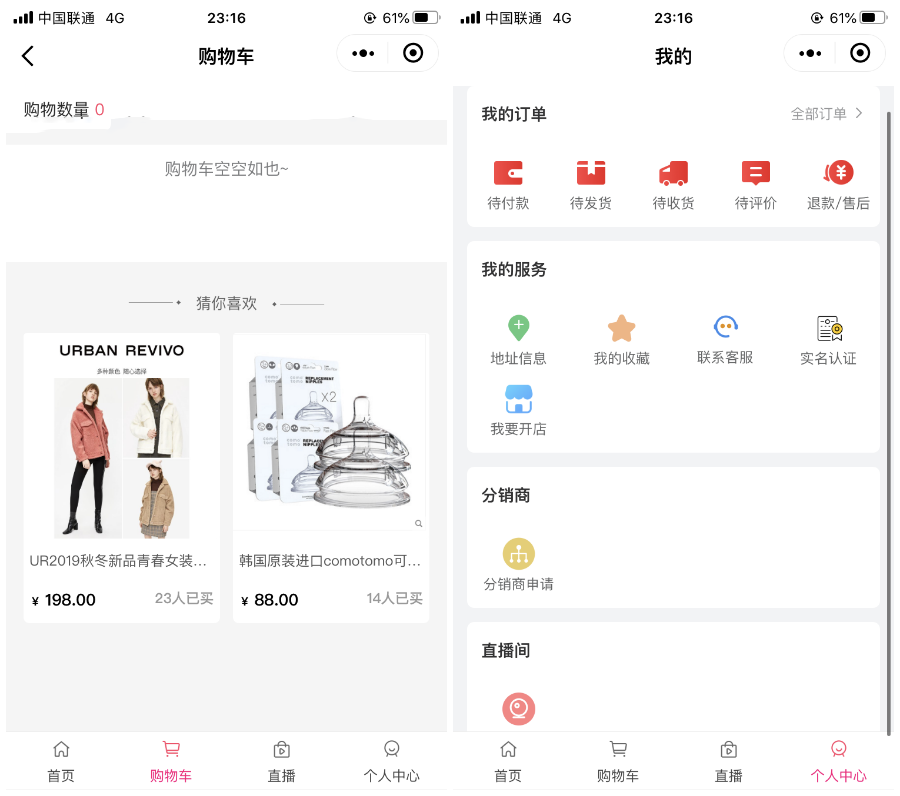
Task: Open 退款/售后 service
Action: coord(838,184)
